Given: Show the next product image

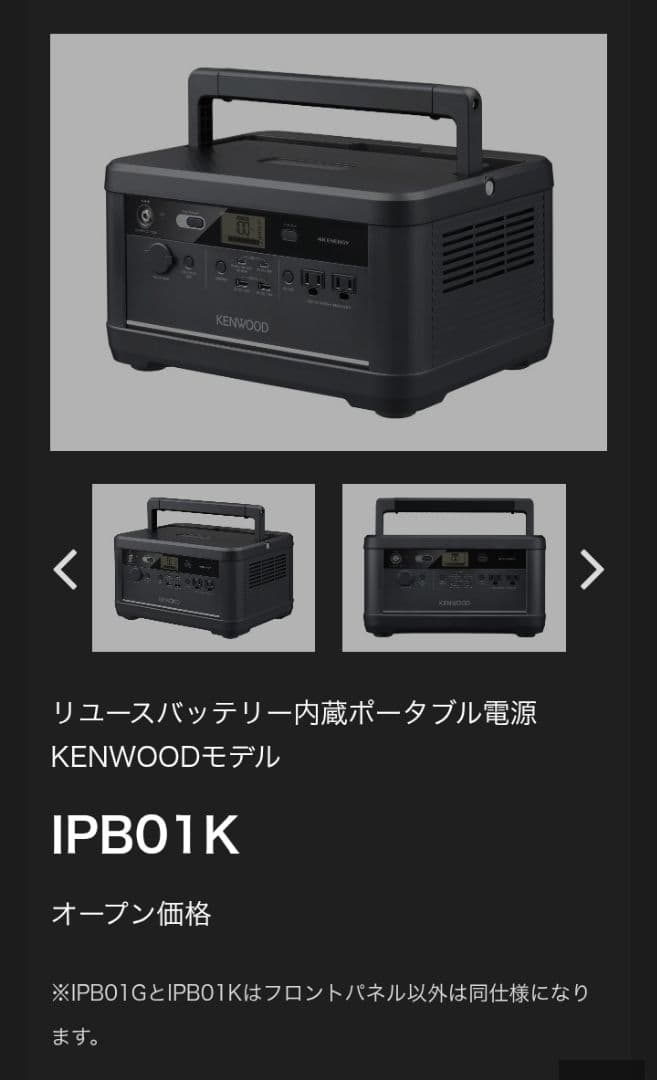Looking at the screenshot, I should 592,569.
